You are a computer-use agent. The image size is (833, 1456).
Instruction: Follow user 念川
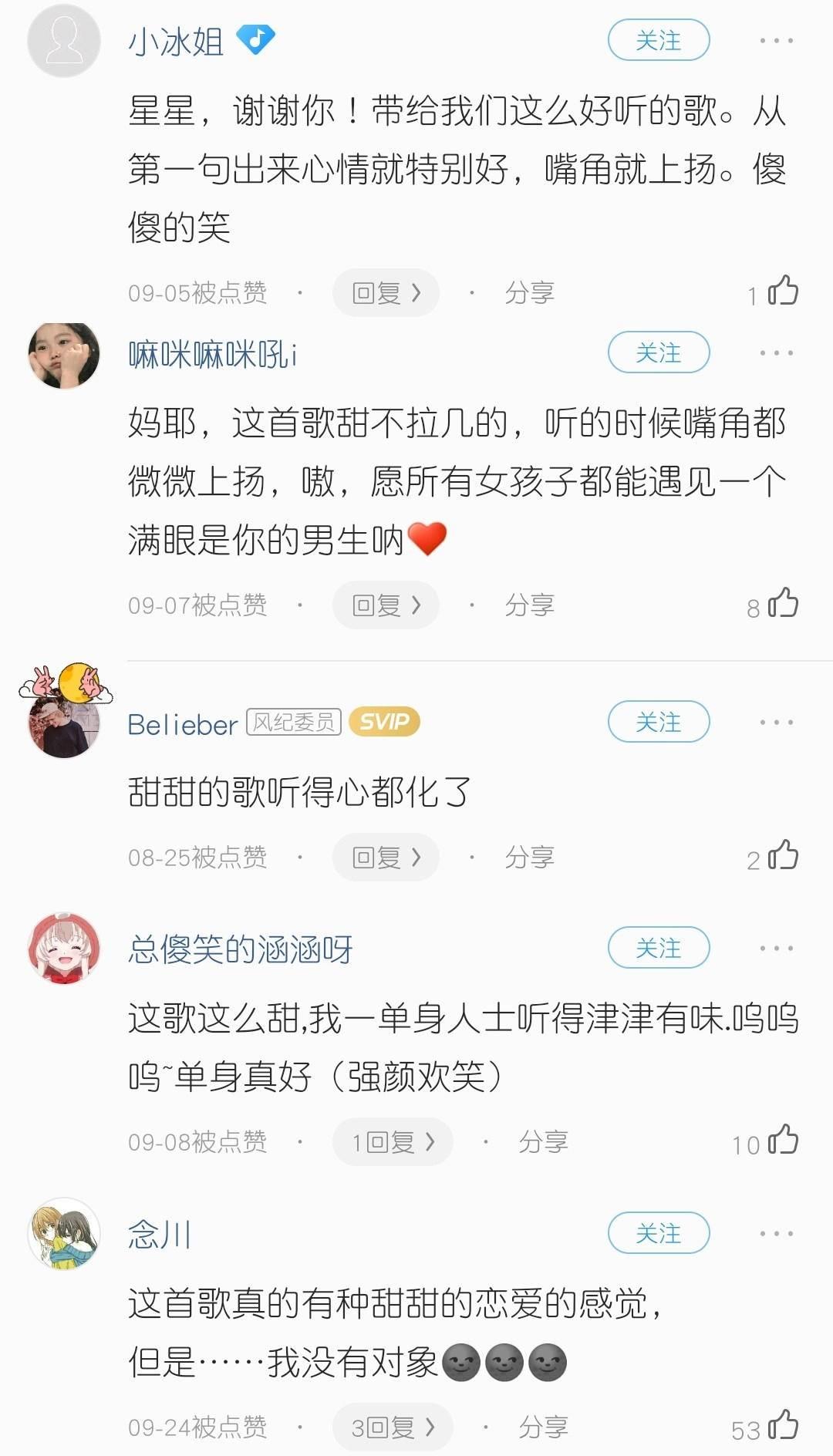coord(658,1233)
